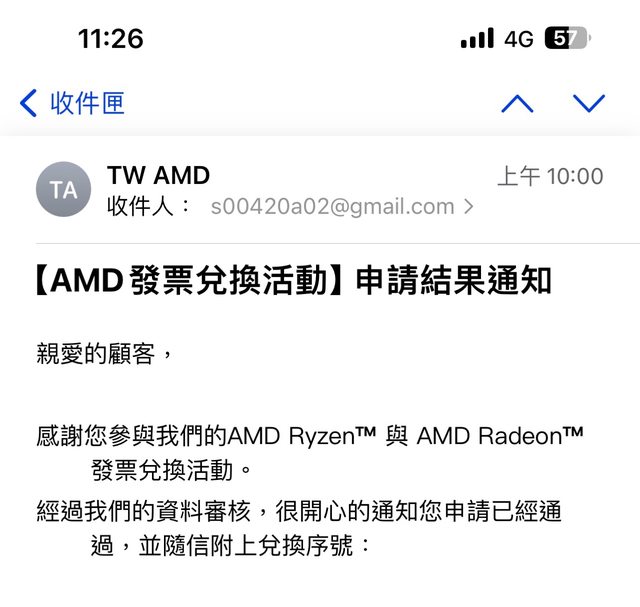Viewport: 640px width, 607px height.
Task: Go back to 收件匣 inbox
Action: 72,102
